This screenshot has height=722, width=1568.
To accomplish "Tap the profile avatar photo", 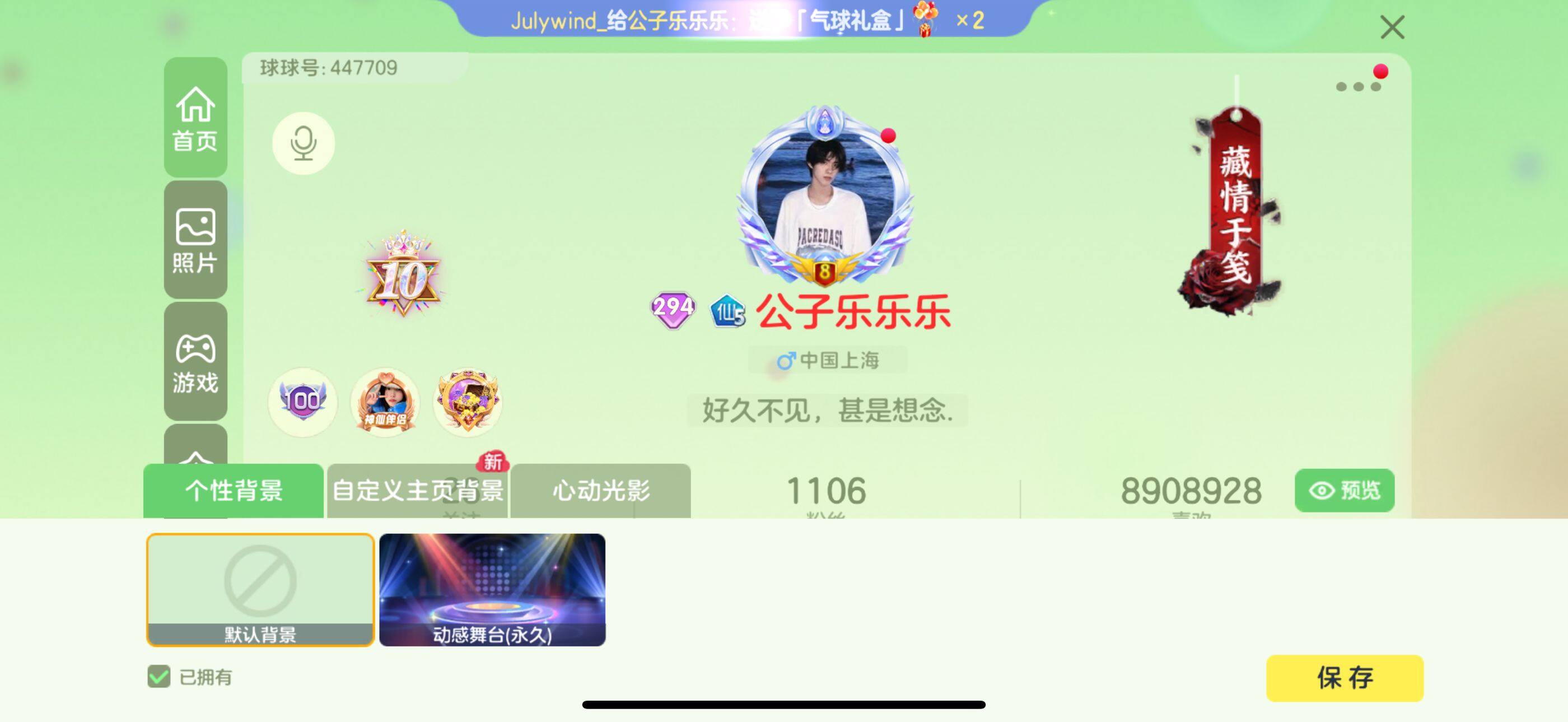I will coord(824,195).
